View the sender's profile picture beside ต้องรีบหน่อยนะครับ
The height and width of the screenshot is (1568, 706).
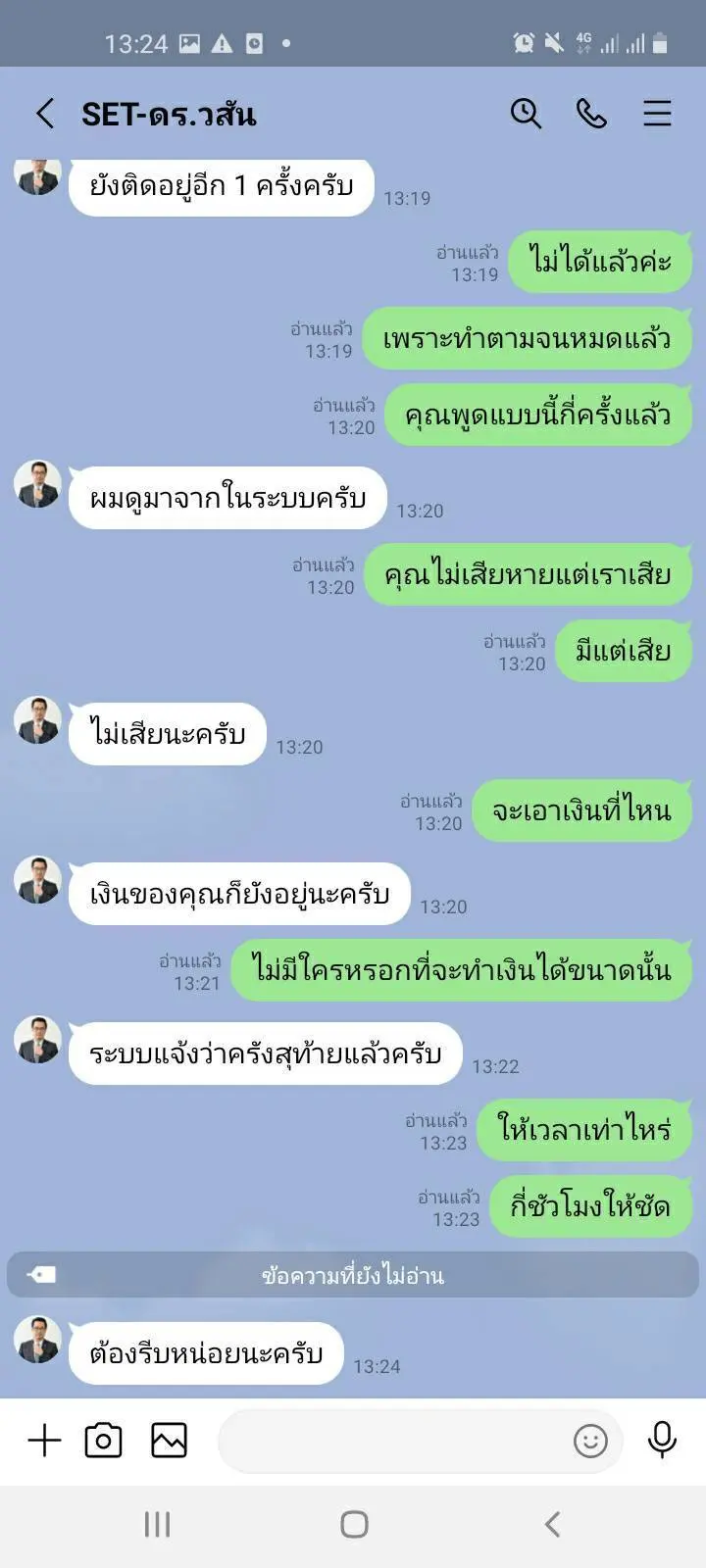coord(37,1340)
